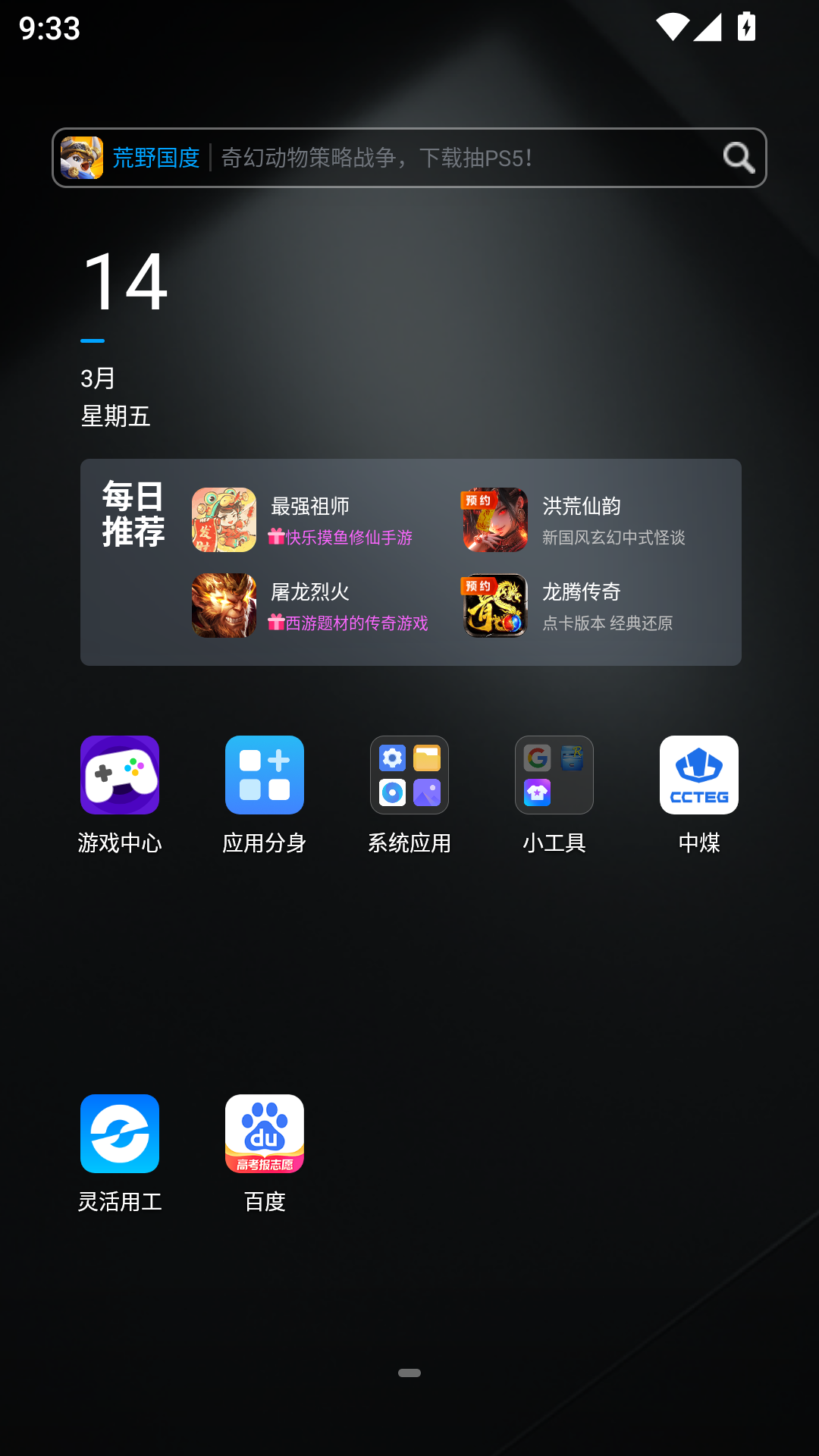Launch the 灵活用工 app
819x1456 pixels.
(x=120, y=1134)
